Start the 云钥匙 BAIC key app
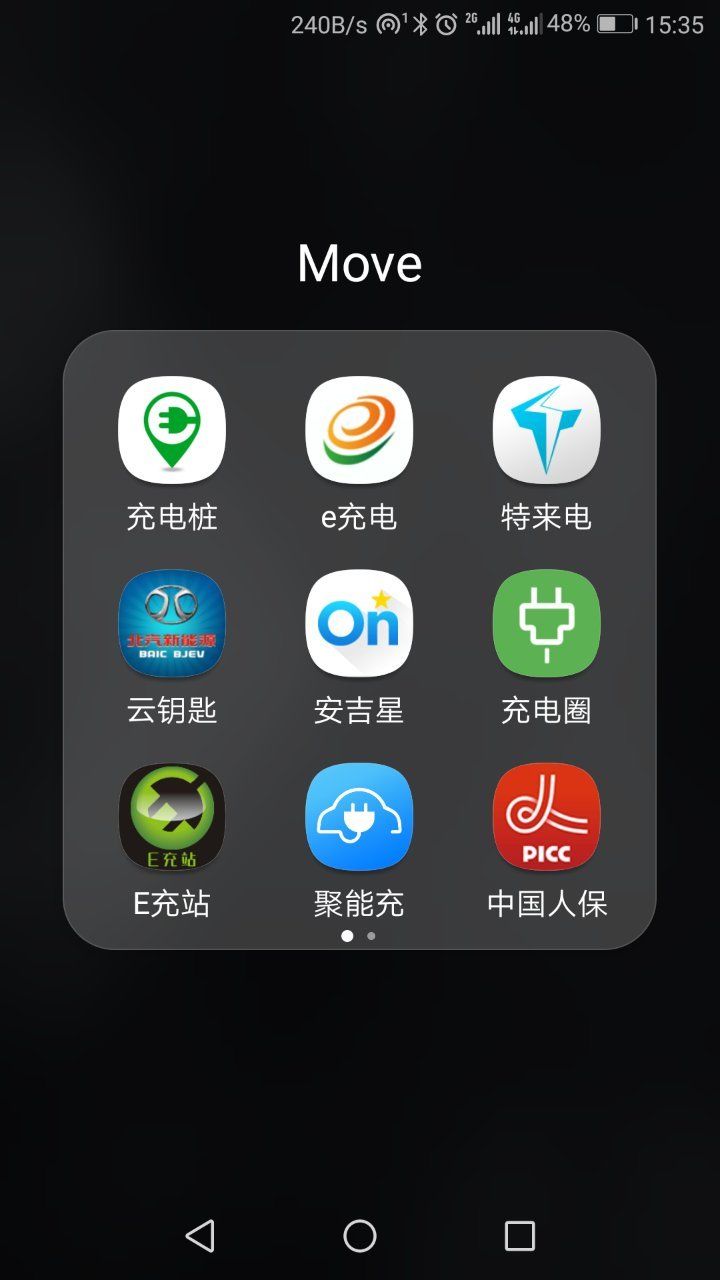The image size is (720, 1280). (172, 623)
